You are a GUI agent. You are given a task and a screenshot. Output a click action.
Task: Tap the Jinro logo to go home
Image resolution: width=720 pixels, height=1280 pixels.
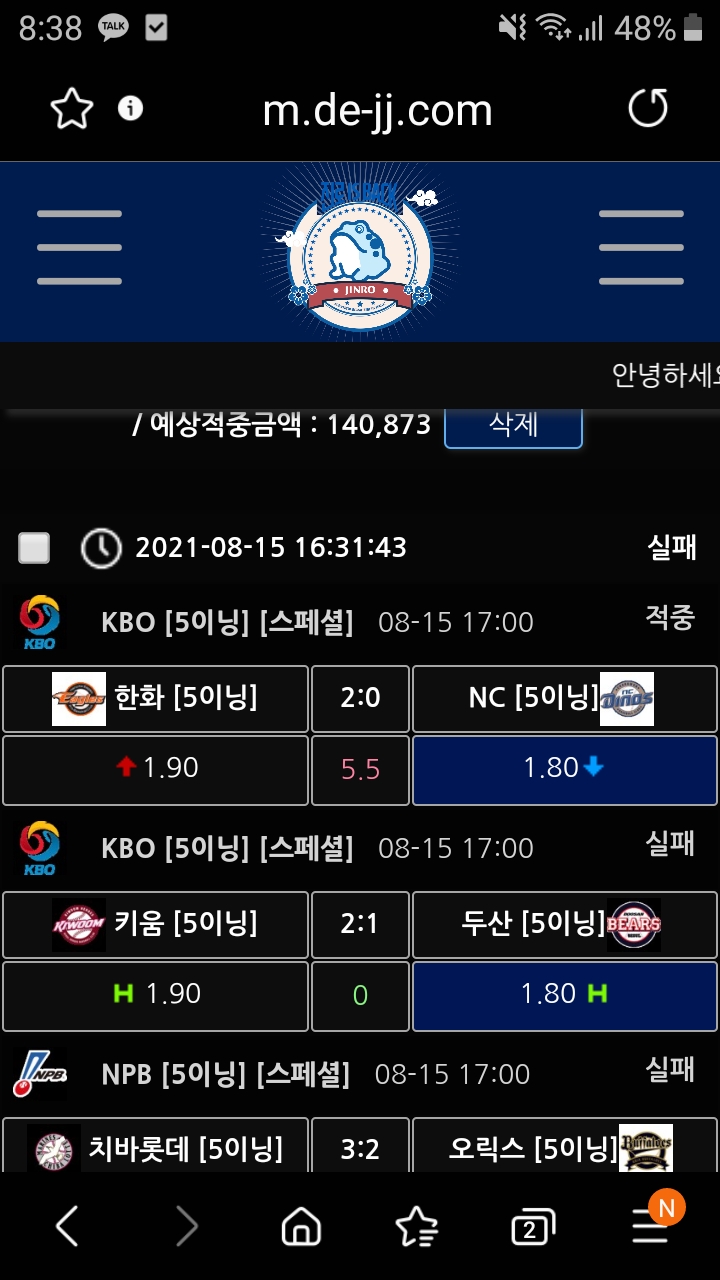click(x=360, y=252)
